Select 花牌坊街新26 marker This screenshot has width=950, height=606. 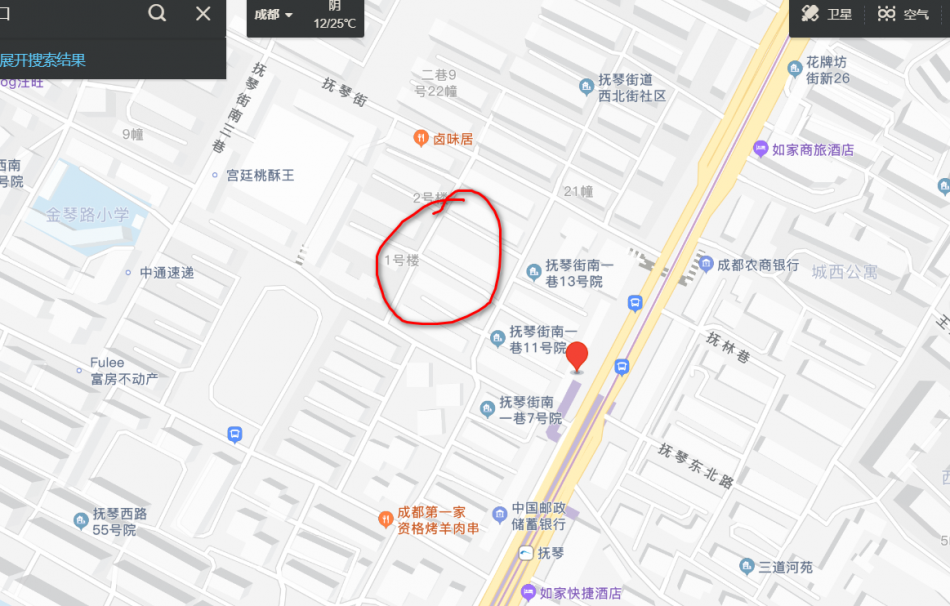point(794,70)
